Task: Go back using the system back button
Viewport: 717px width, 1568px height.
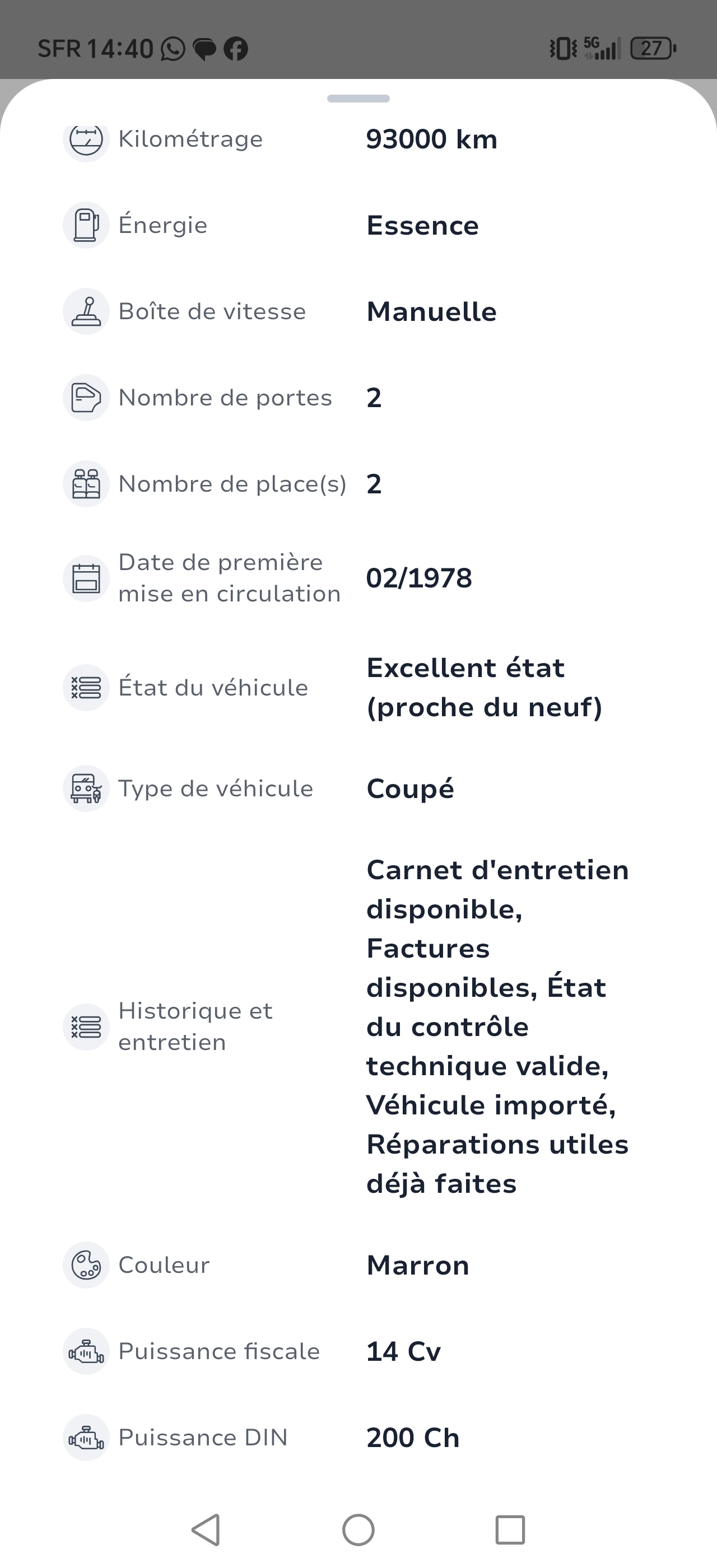Action: pos(206,1529)
